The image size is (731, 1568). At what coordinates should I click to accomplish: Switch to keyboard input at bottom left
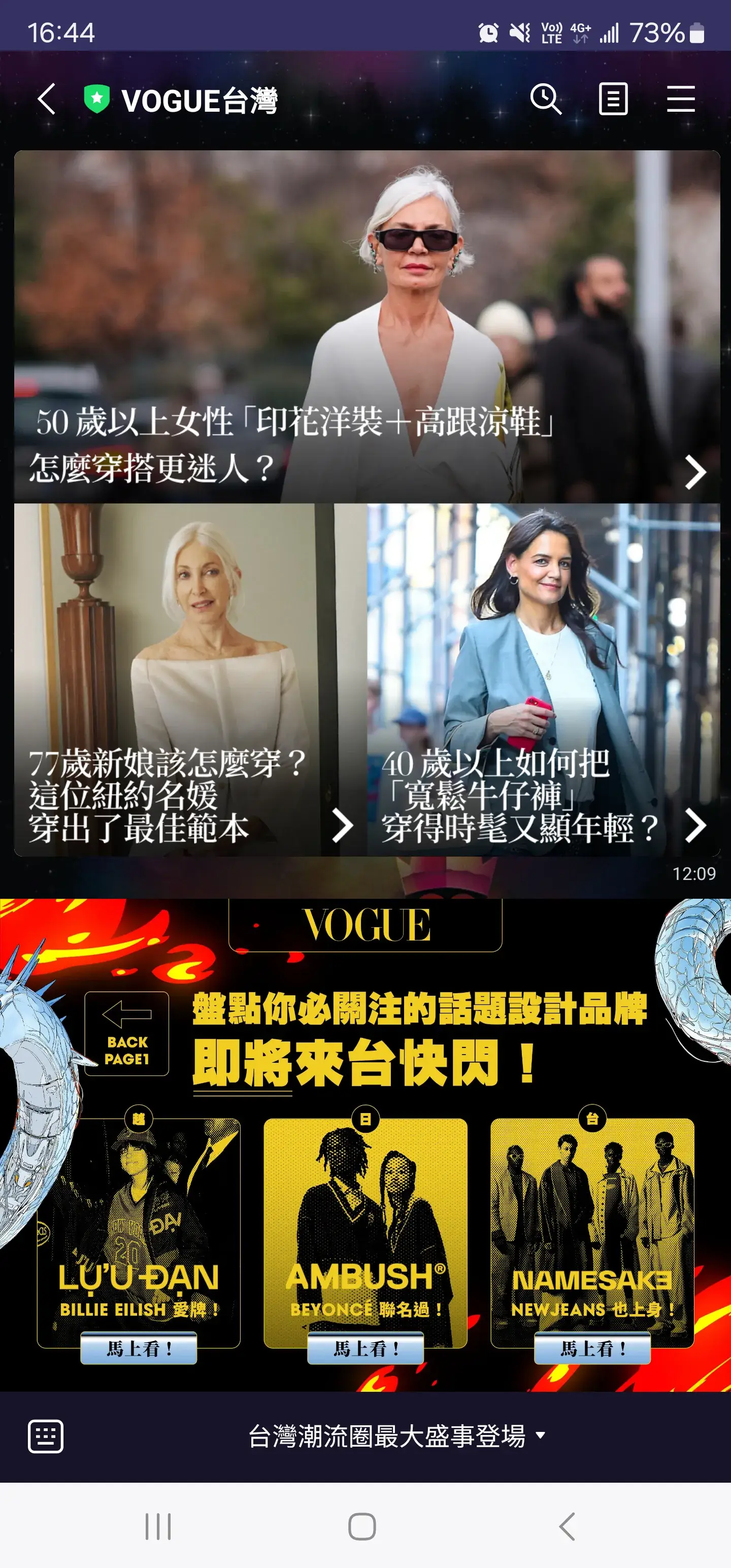click(46, 1436)
